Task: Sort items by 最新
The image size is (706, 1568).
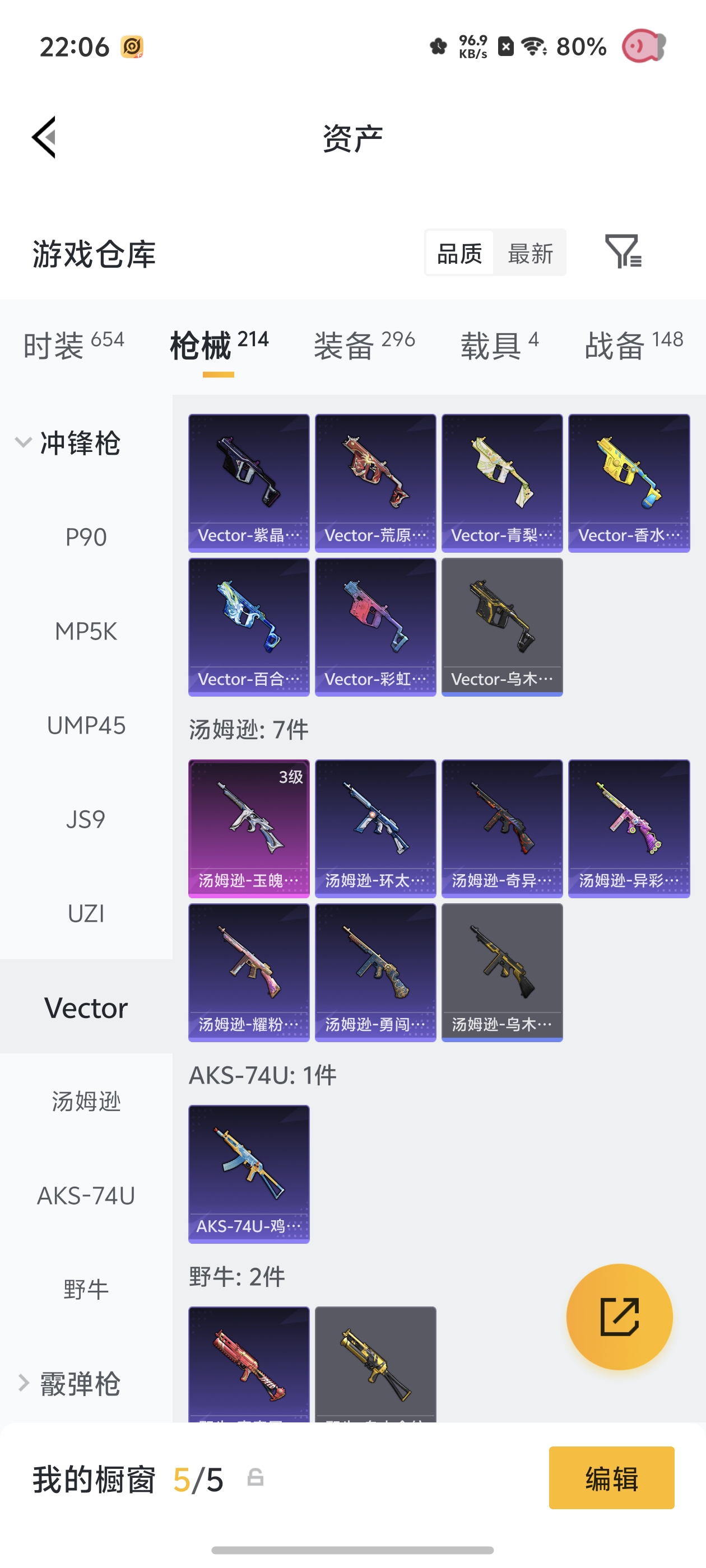Action: tap(530, 253)
